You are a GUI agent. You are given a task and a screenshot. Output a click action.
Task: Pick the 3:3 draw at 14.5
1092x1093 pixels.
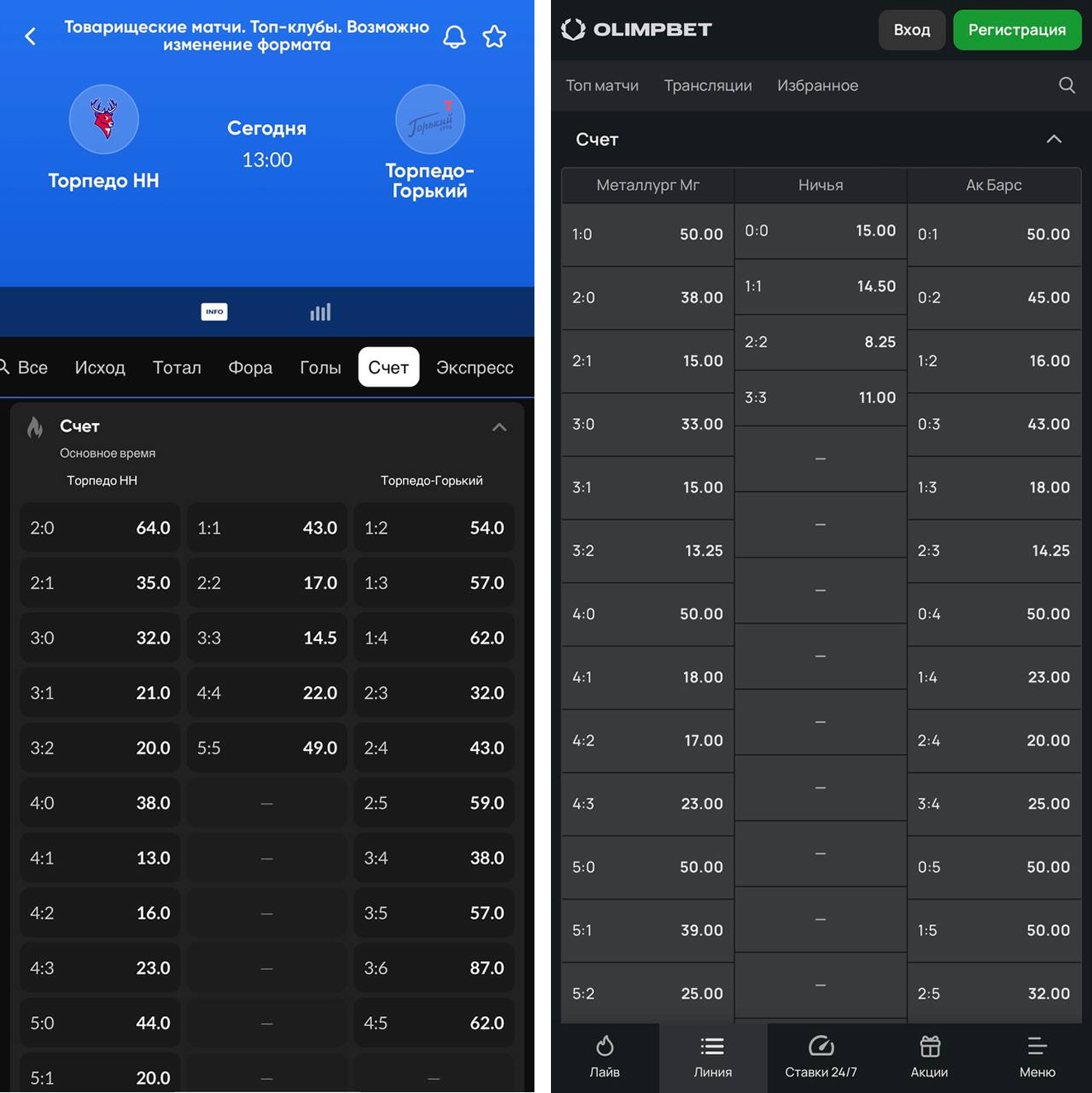pos(267,638)
